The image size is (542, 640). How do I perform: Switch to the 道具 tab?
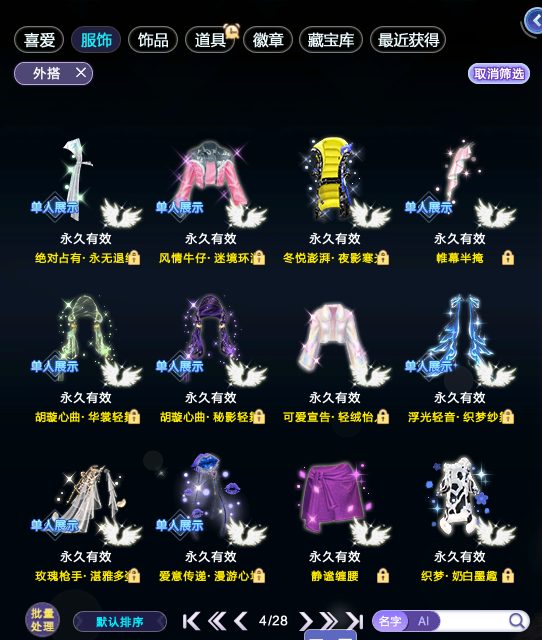point(210,40)
